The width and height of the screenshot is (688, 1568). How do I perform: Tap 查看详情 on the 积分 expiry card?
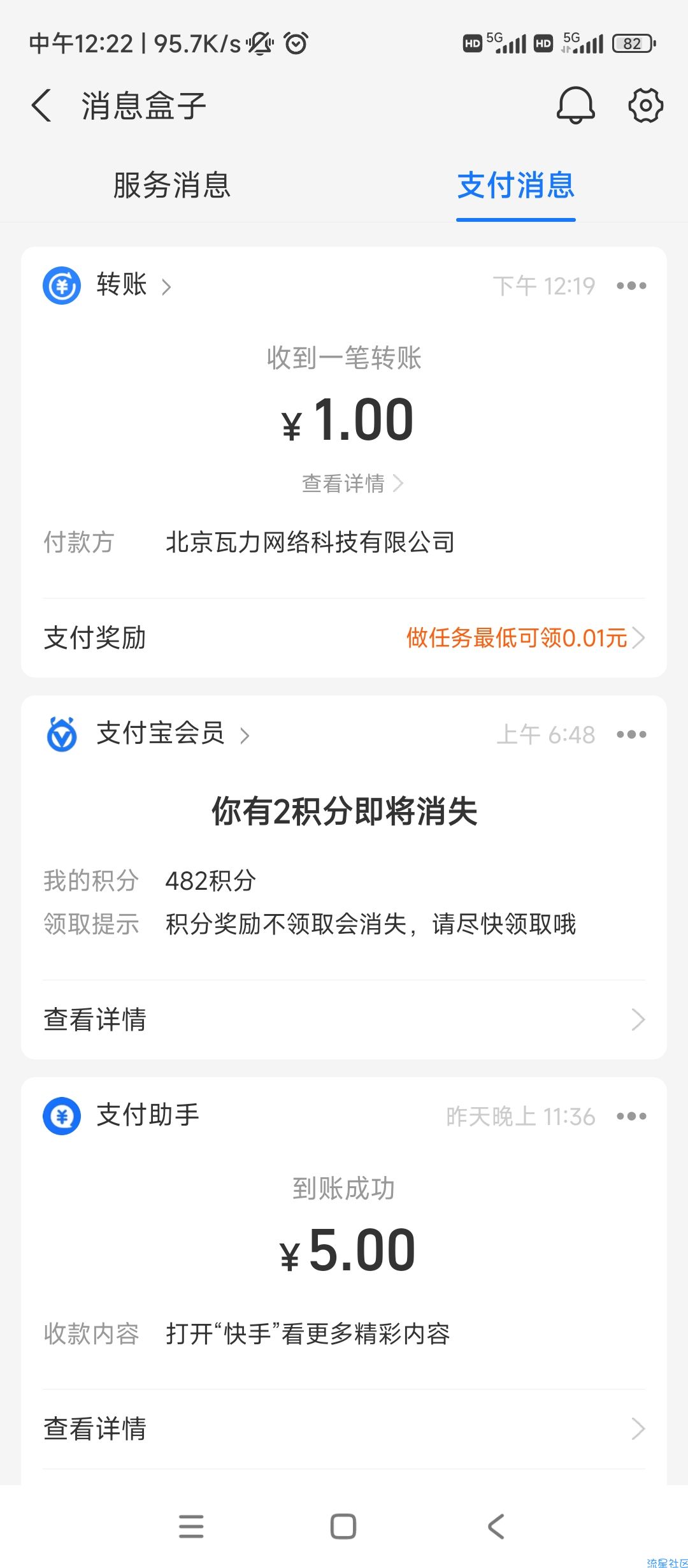coord(344,1019)
